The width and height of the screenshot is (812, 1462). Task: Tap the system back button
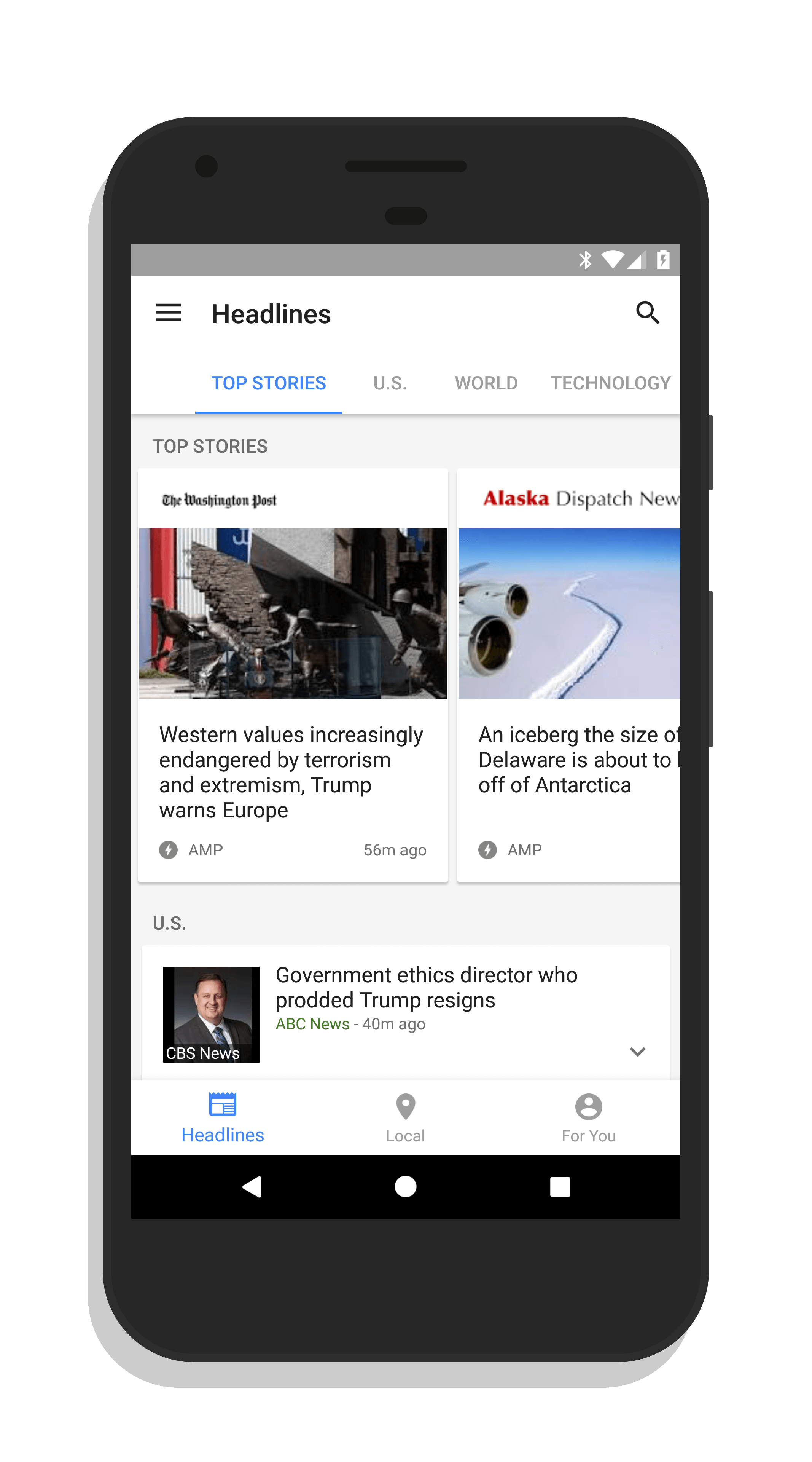(252, 1187)
